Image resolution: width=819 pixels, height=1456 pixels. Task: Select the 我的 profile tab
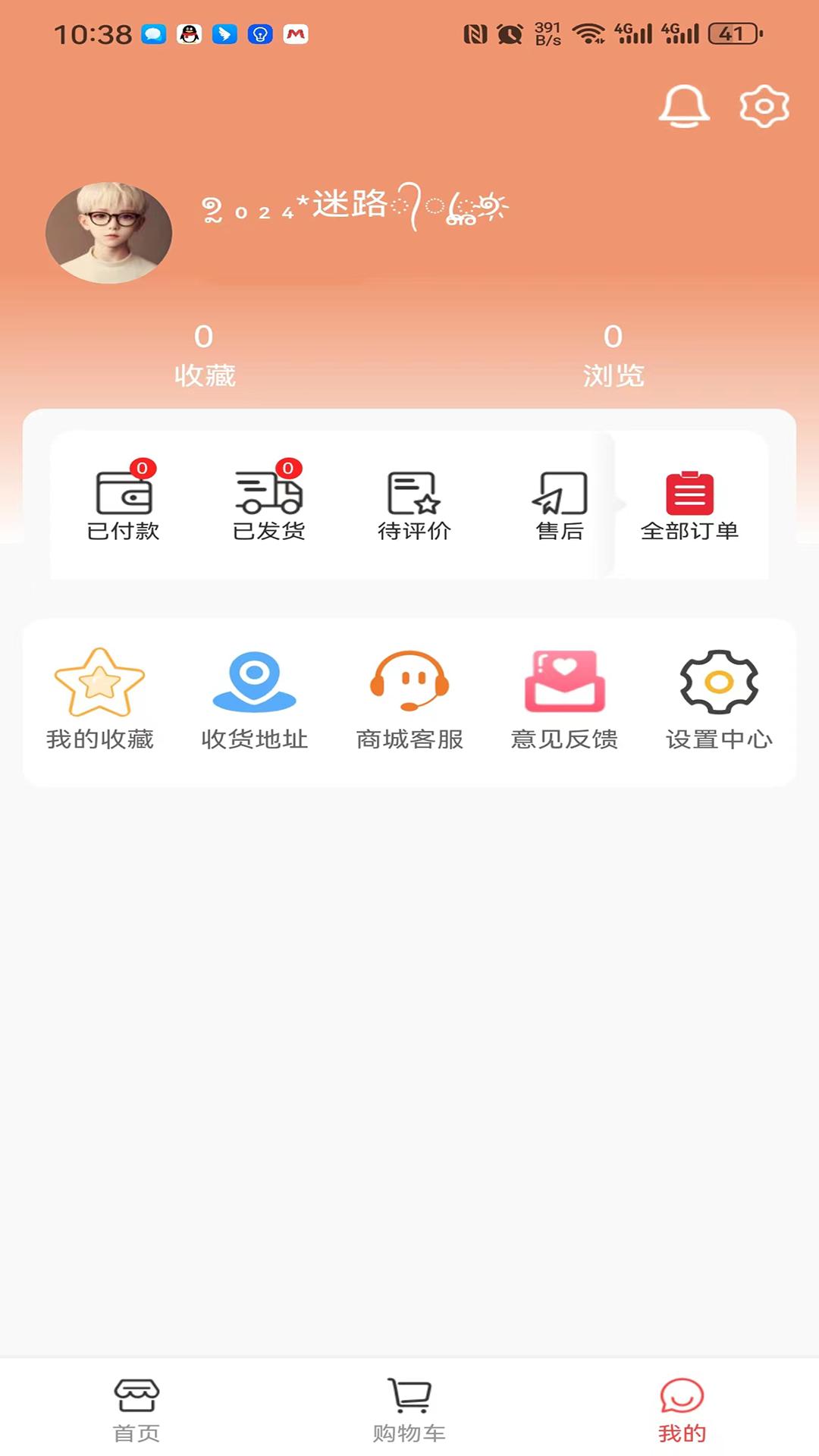682,1410
